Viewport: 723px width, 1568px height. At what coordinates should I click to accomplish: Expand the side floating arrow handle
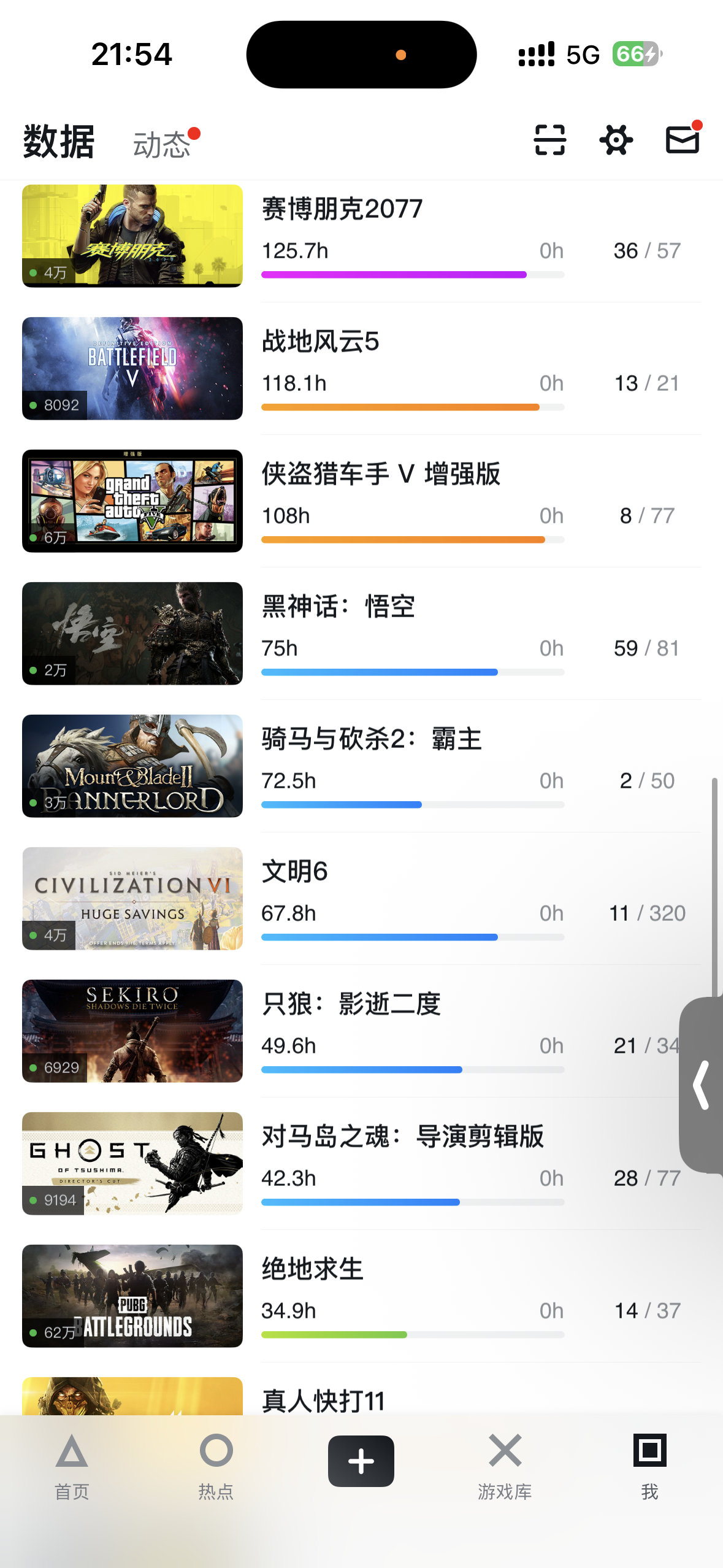click(x=702, y=1085)
